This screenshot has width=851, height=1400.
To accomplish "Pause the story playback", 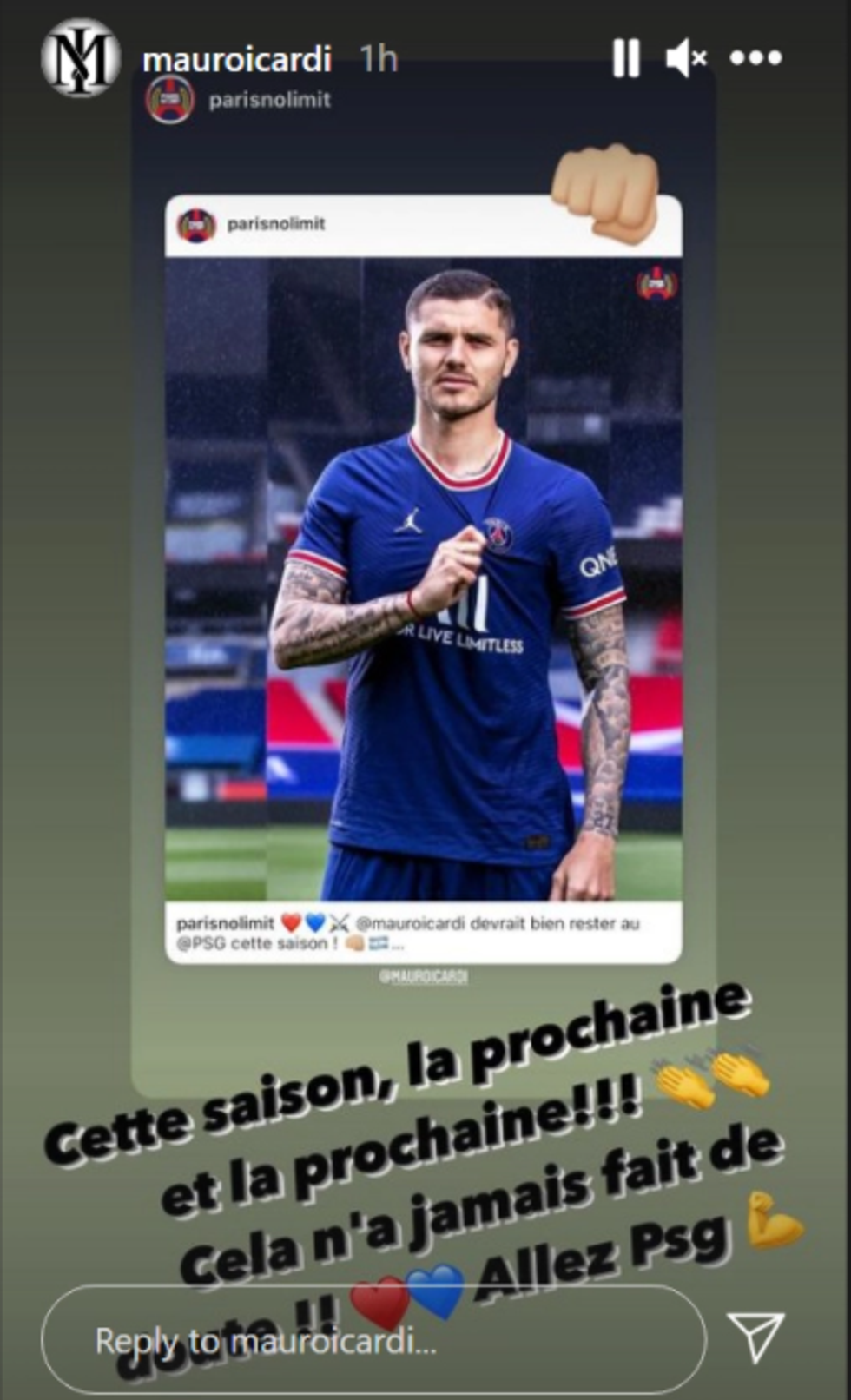I will point(625,58).
